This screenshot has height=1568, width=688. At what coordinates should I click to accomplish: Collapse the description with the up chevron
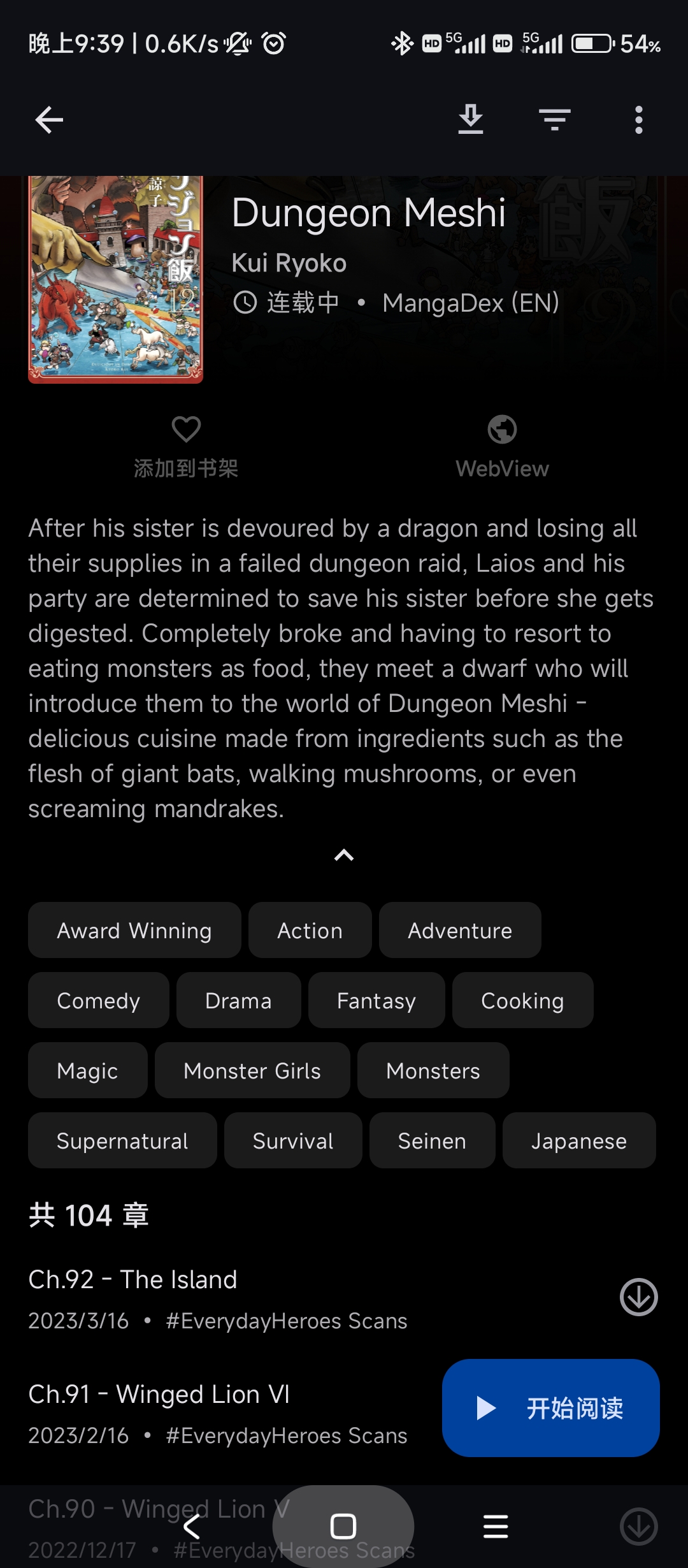(344, 855)
